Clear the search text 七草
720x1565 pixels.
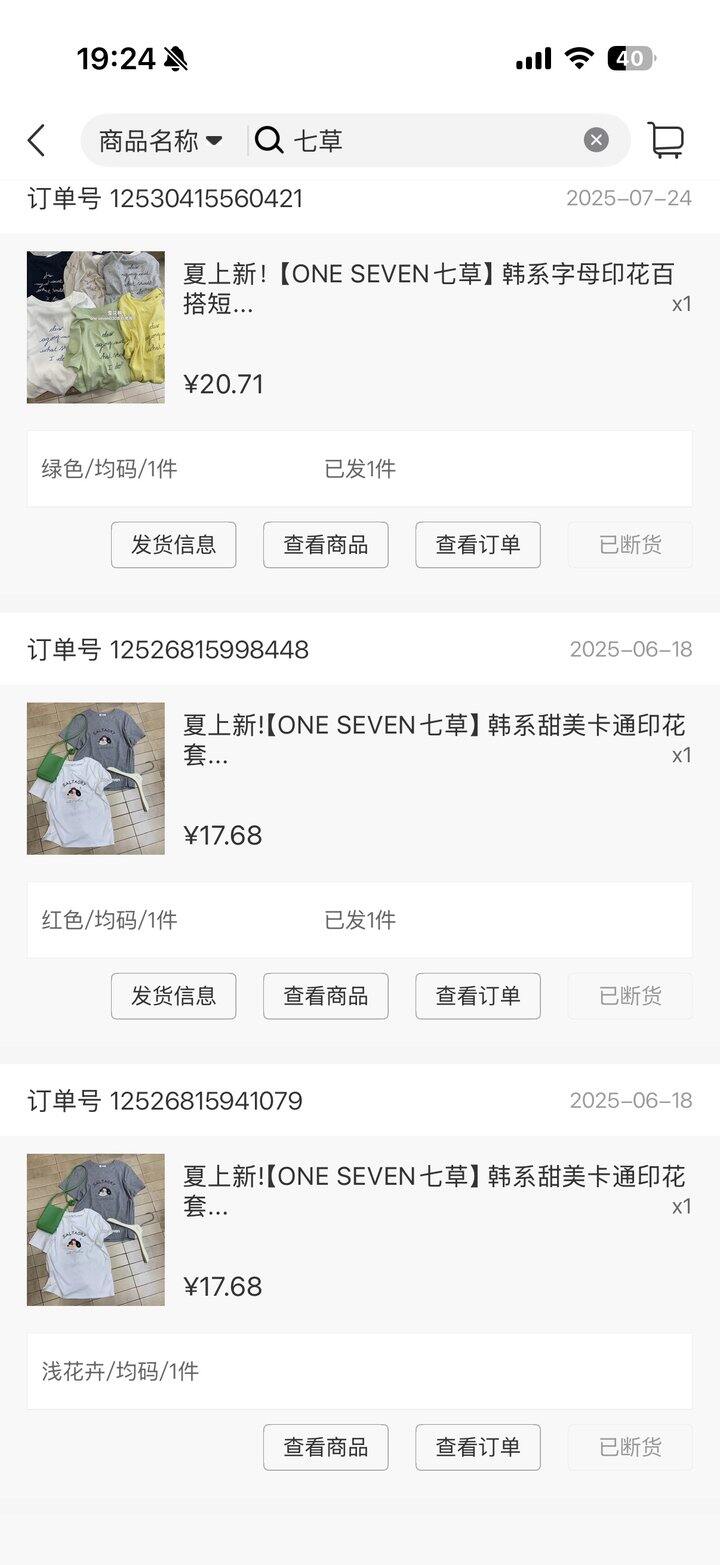coord(596,140)
